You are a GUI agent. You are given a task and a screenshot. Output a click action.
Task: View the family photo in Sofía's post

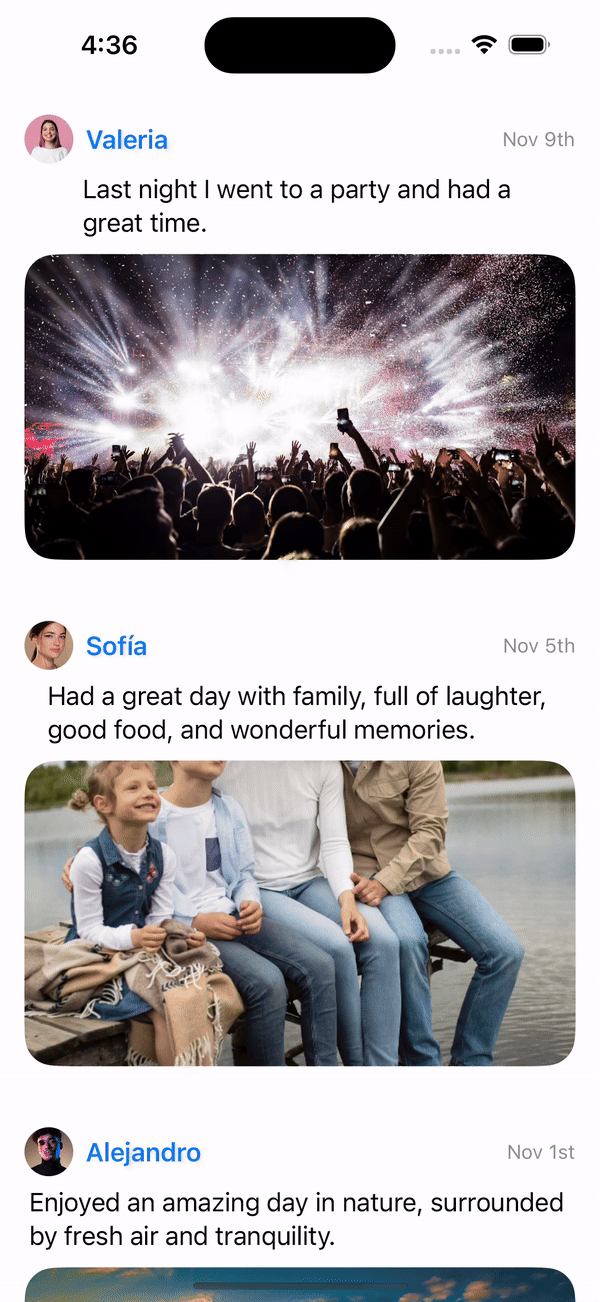[x=300, y=913]
